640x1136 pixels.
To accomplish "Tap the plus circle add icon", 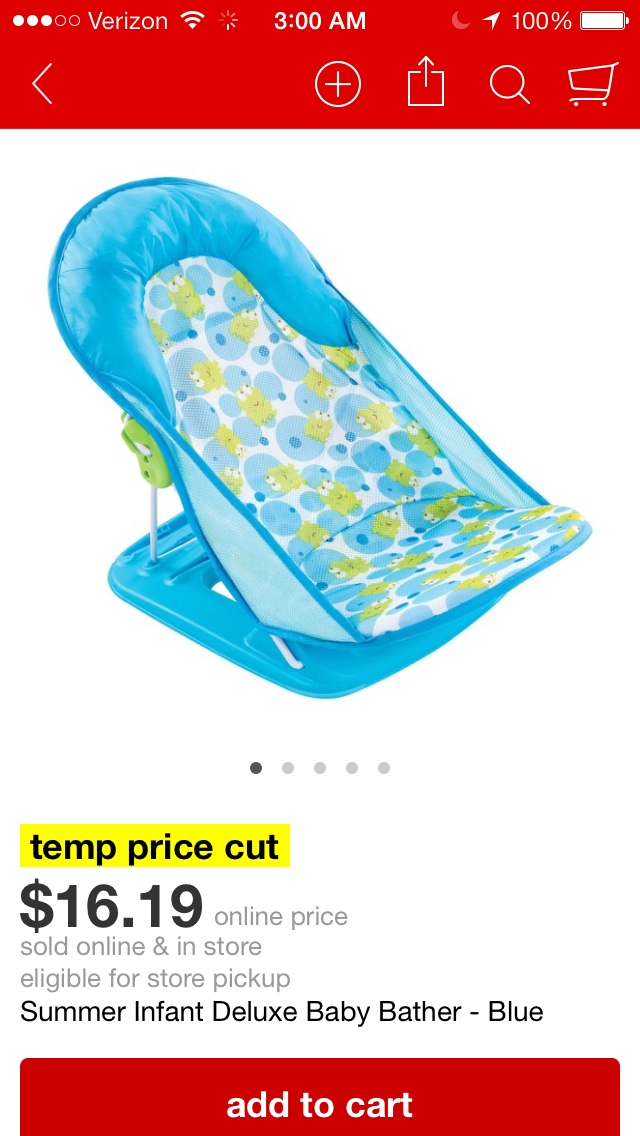I will pos(338,84).
